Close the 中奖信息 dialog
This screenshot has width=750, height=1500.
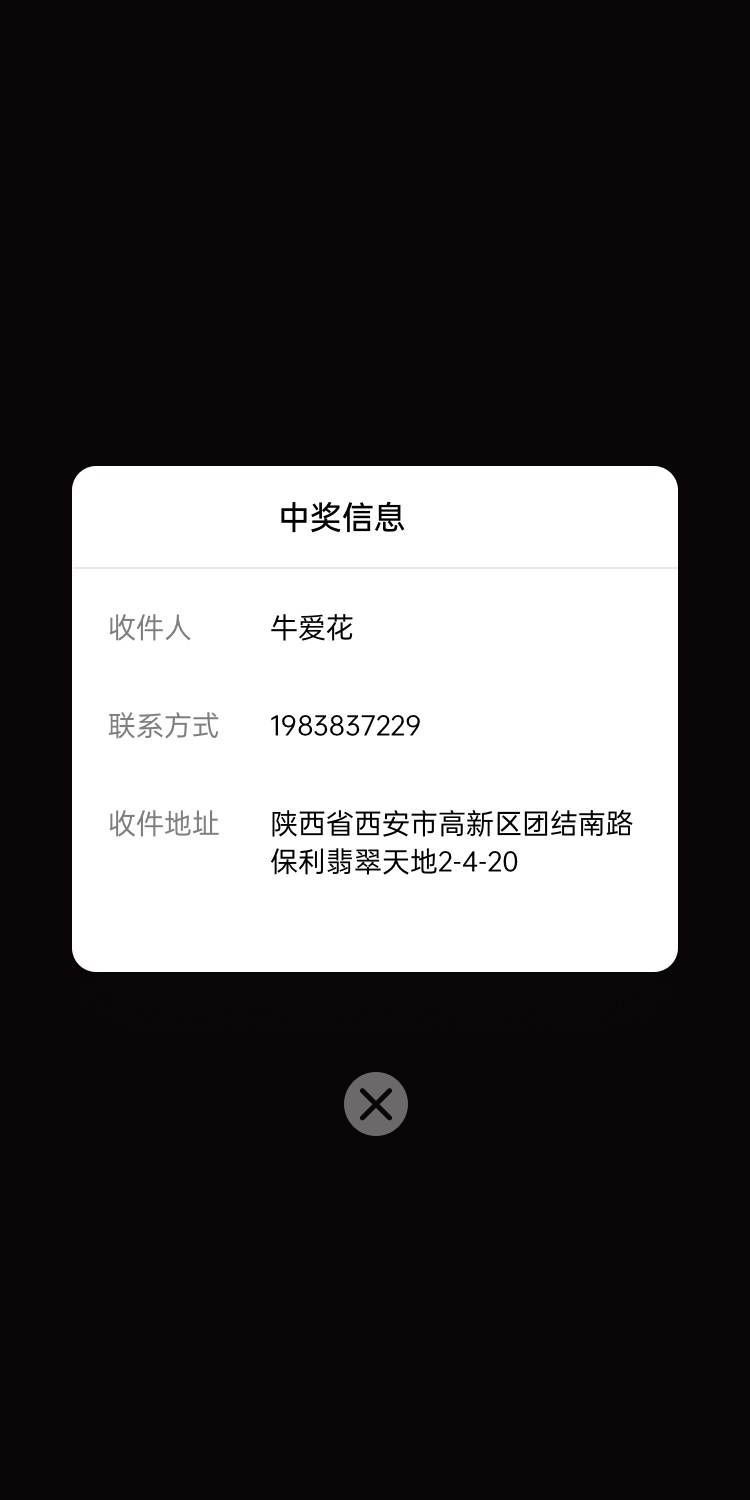(x=376, y=1104)
